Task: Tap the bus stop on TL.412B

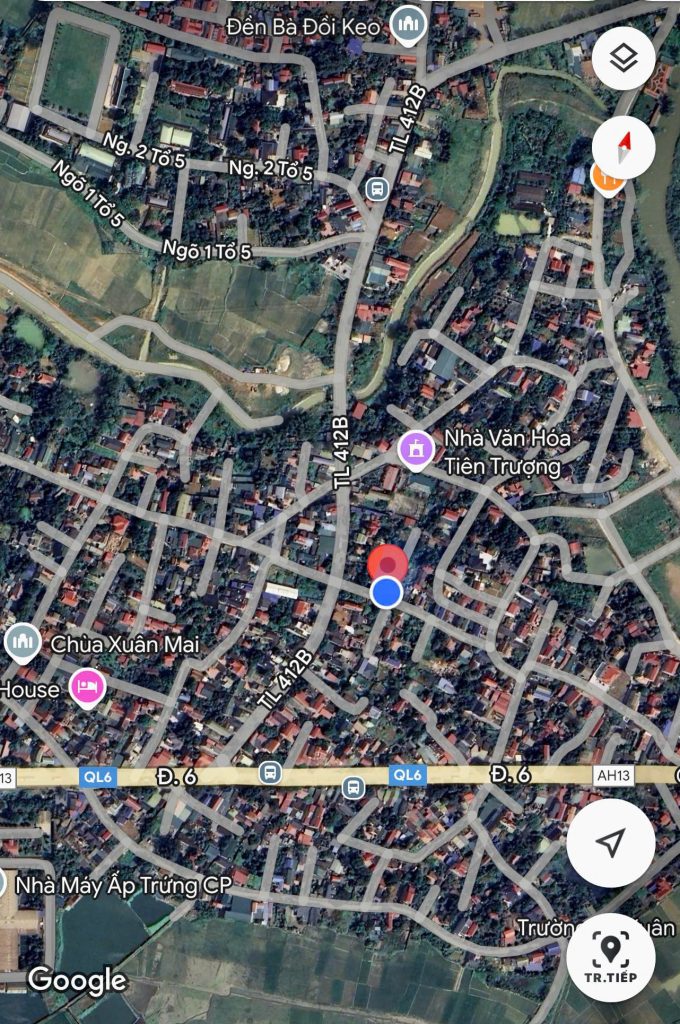Action: pyautogui.click(x=377, y=188)
